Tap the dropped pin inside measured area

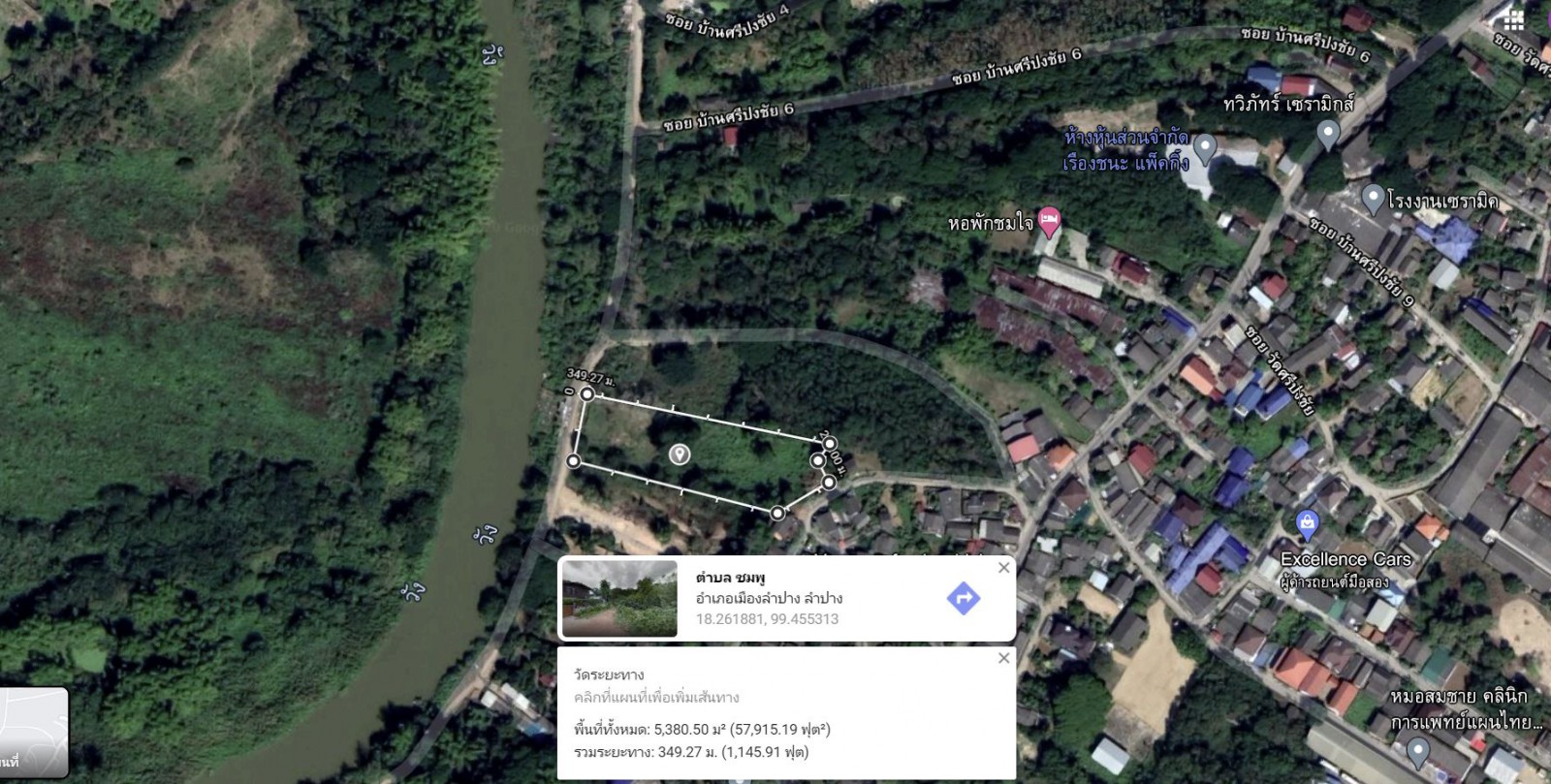pos(681,454)
